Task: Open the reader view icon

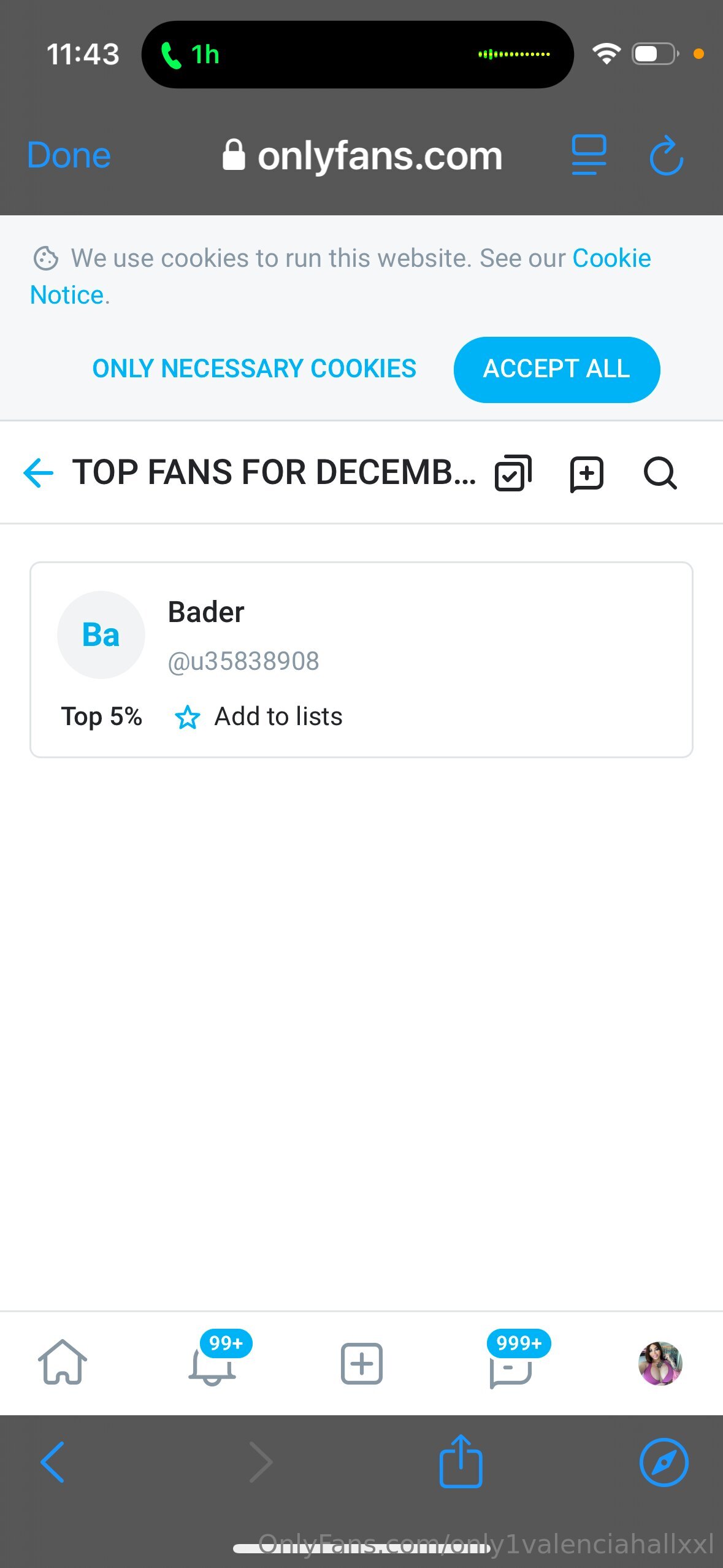Action: click(589, 155)
